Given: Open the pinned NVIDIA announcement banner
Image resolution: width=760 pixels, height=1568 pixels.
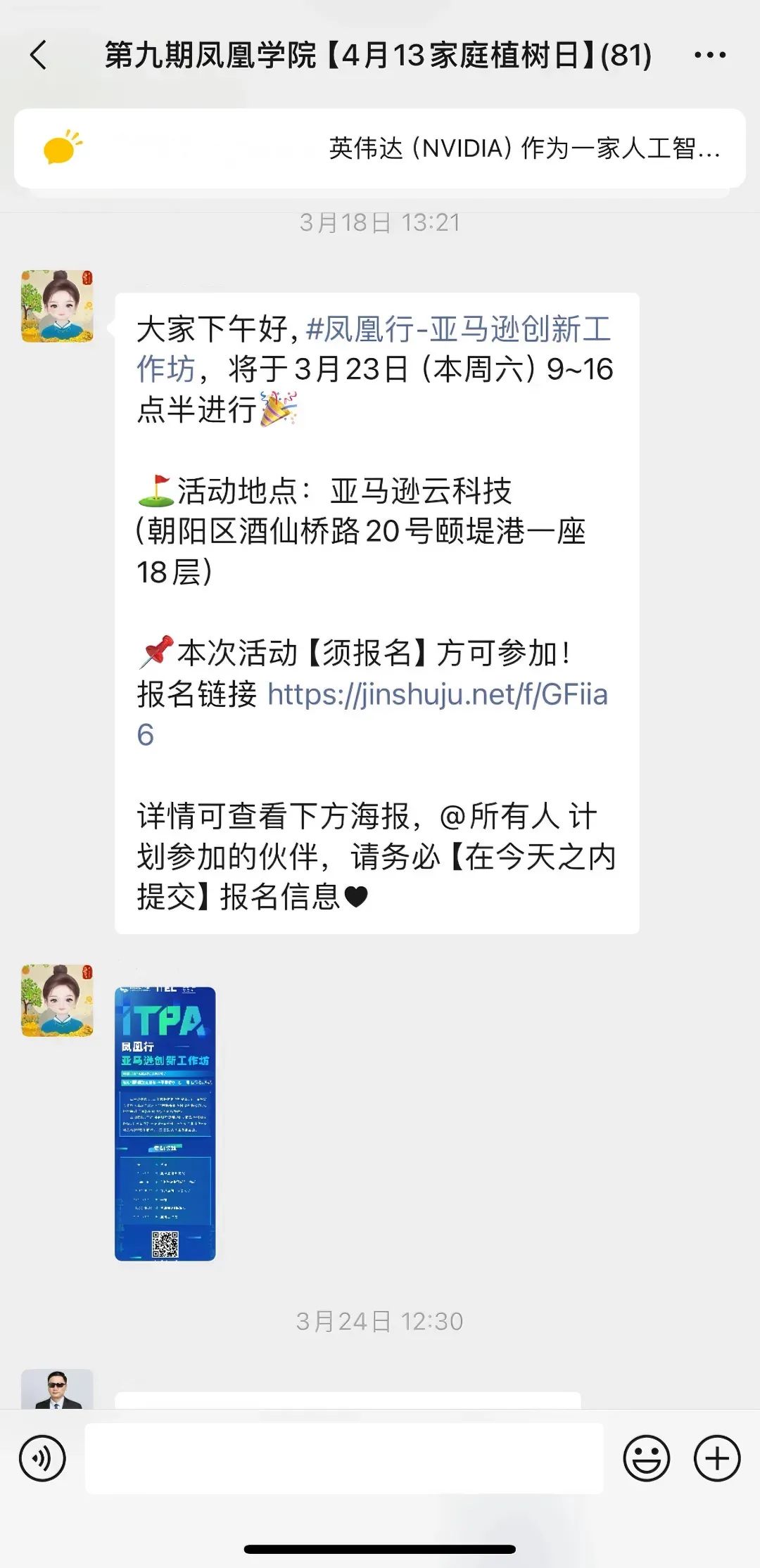Looking at the screenshot, I should [380, 148].
